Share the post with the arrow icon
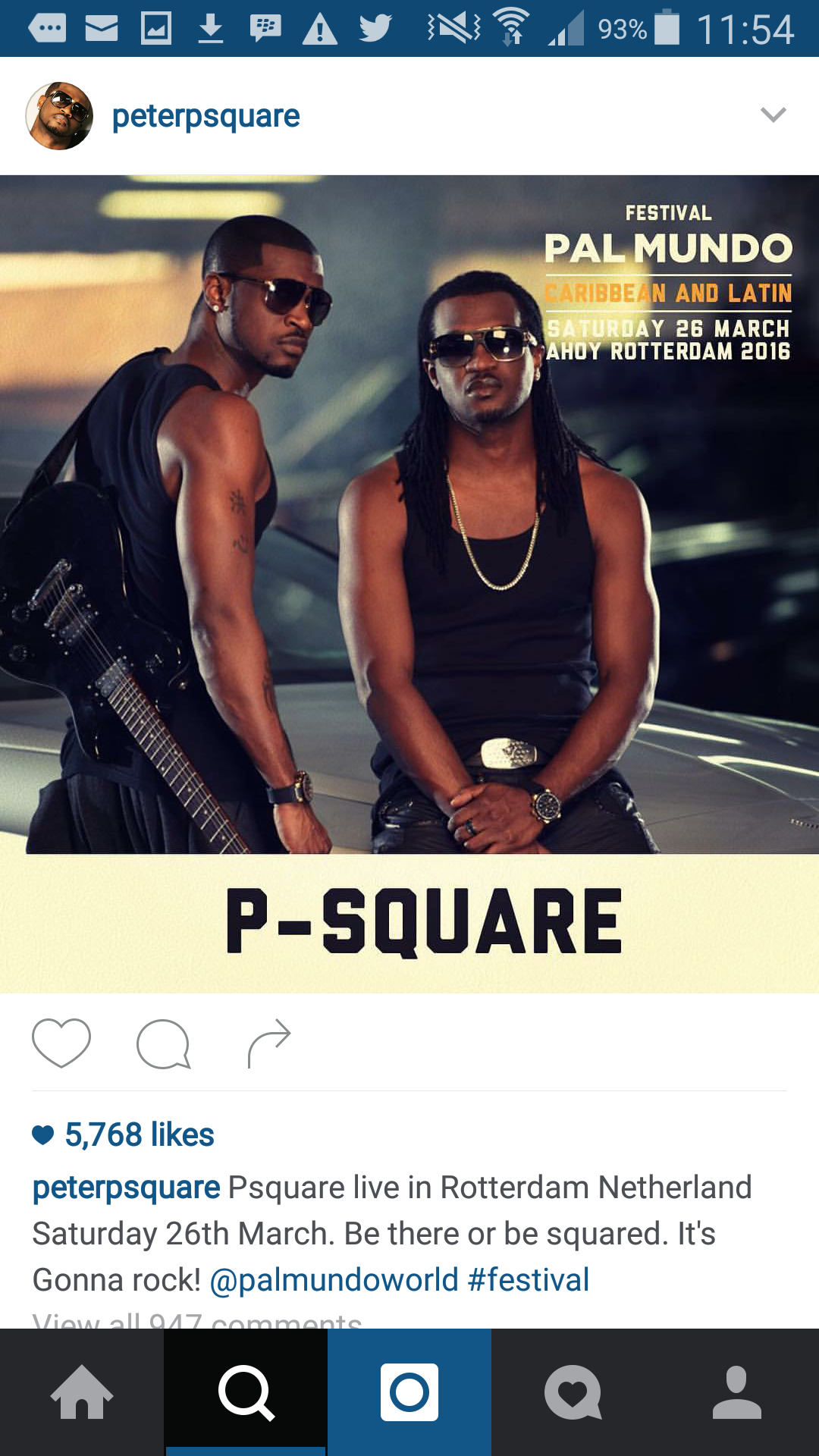This screenshot has height=1456, width=819. point(269,1043)
